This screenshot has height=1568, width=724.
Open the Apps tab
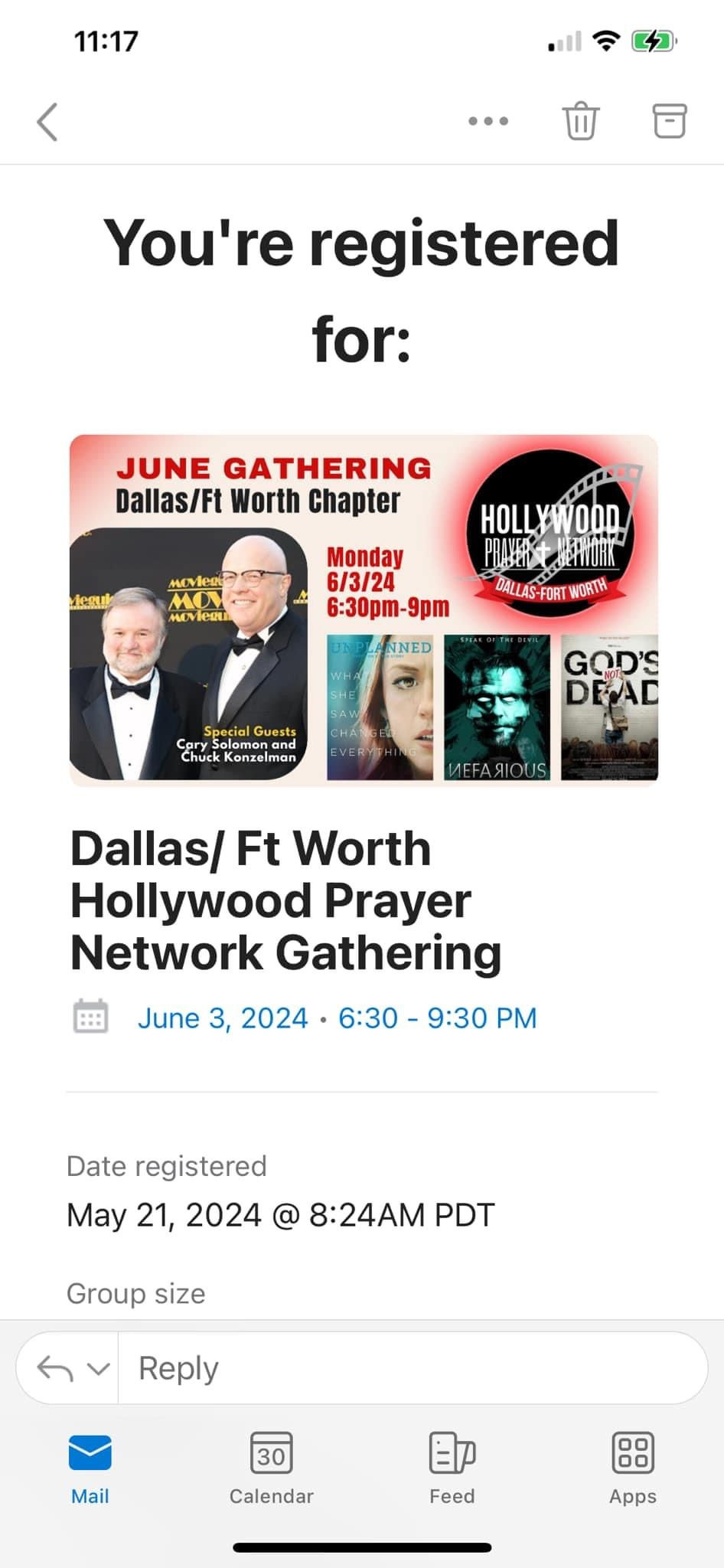pos(633,1468)
